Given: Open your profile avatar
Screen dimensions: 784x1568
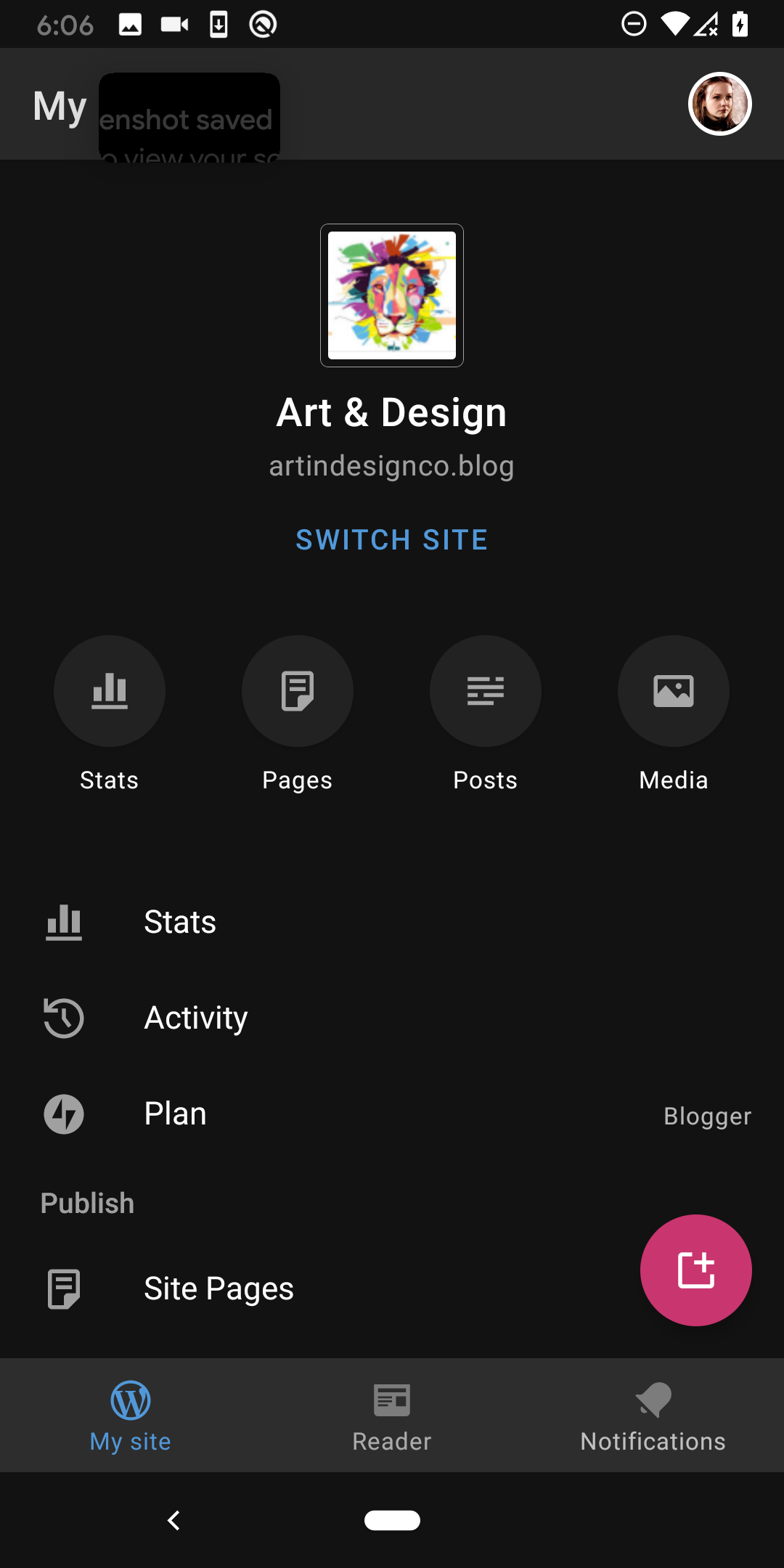Looking at the screenshot, I should [x=719, y=103].
